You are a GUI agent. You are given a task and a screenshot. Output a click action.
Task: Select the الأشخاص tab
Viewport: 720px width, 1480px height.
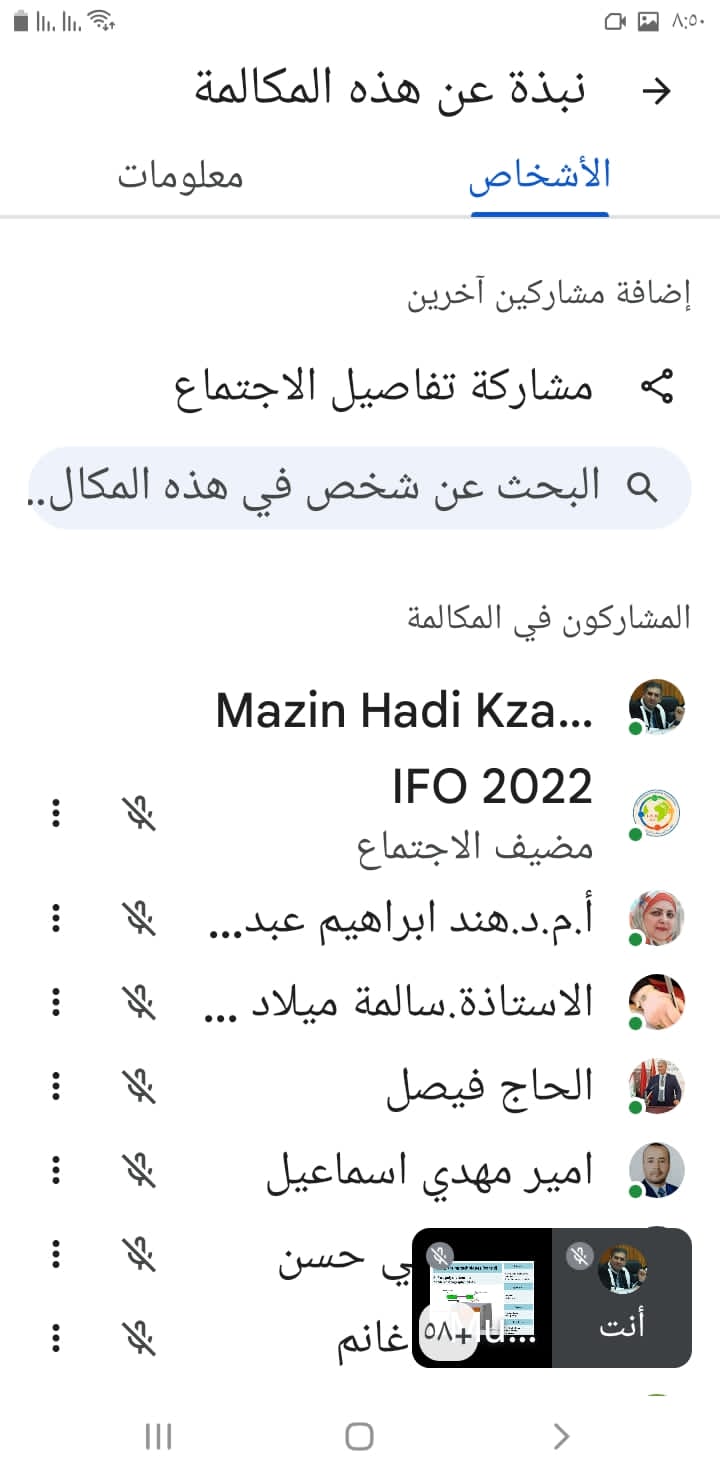point(540,176)
